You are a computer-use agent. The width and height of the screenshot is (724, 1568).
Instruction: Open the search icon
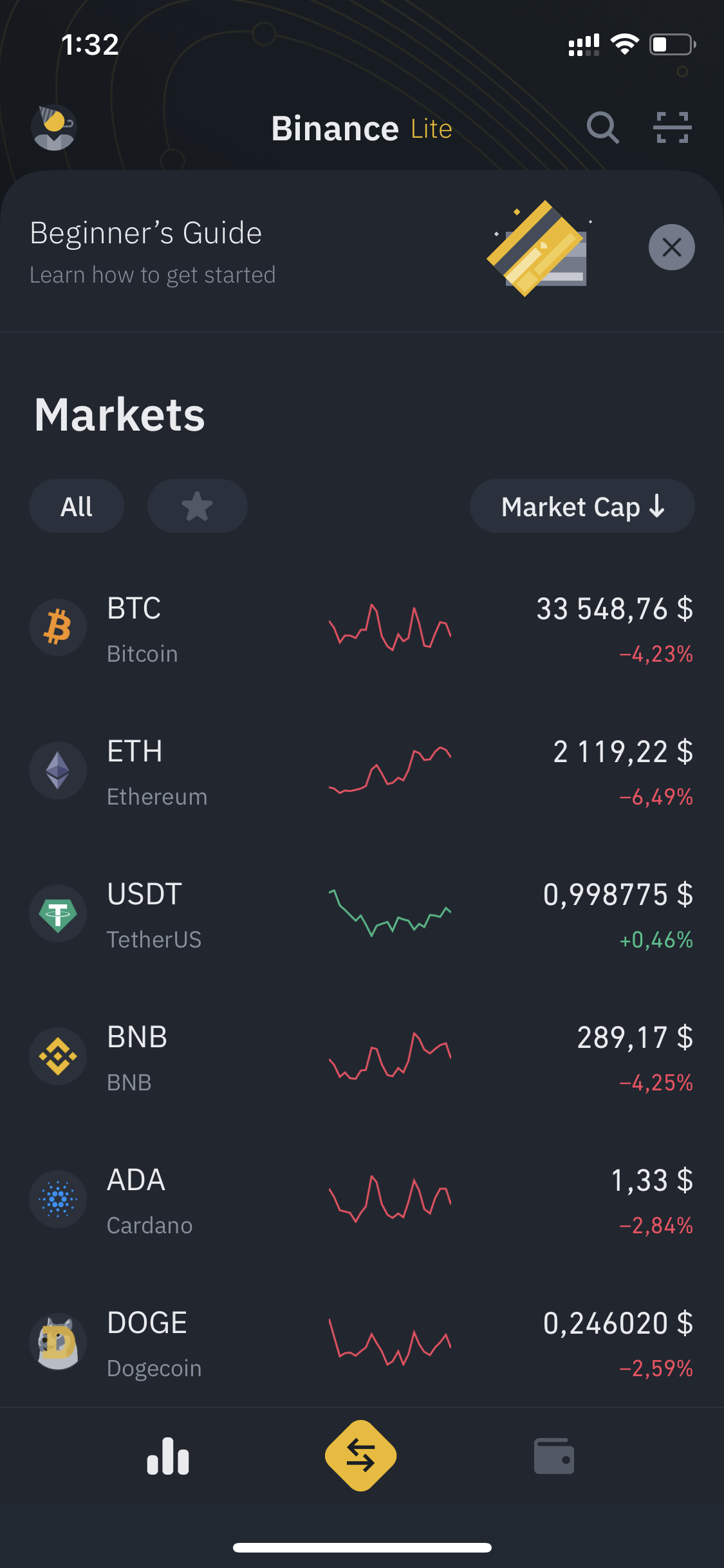coord(603,127)
